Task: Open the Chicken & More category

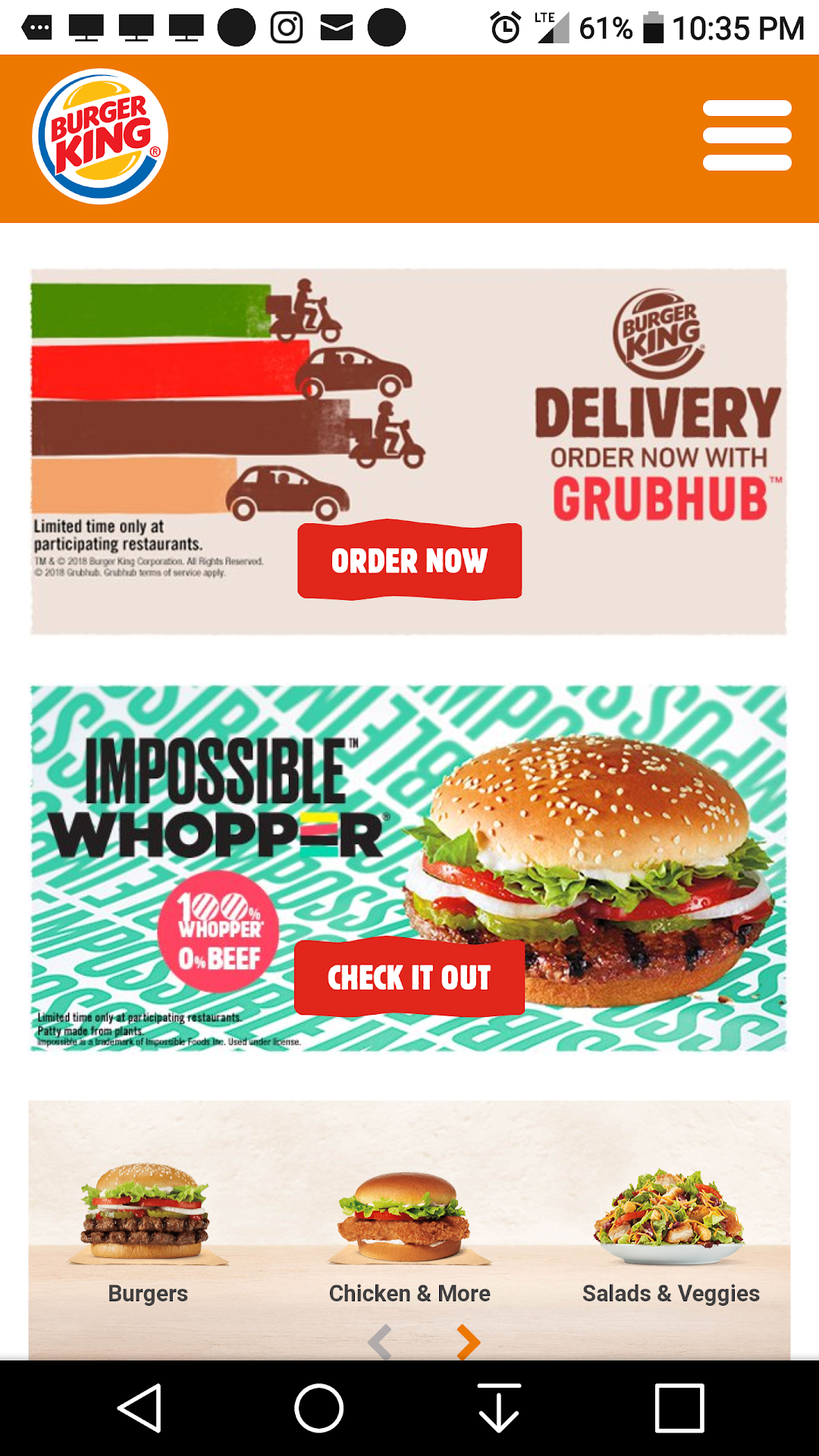Action: click(x=409, y=1228)
